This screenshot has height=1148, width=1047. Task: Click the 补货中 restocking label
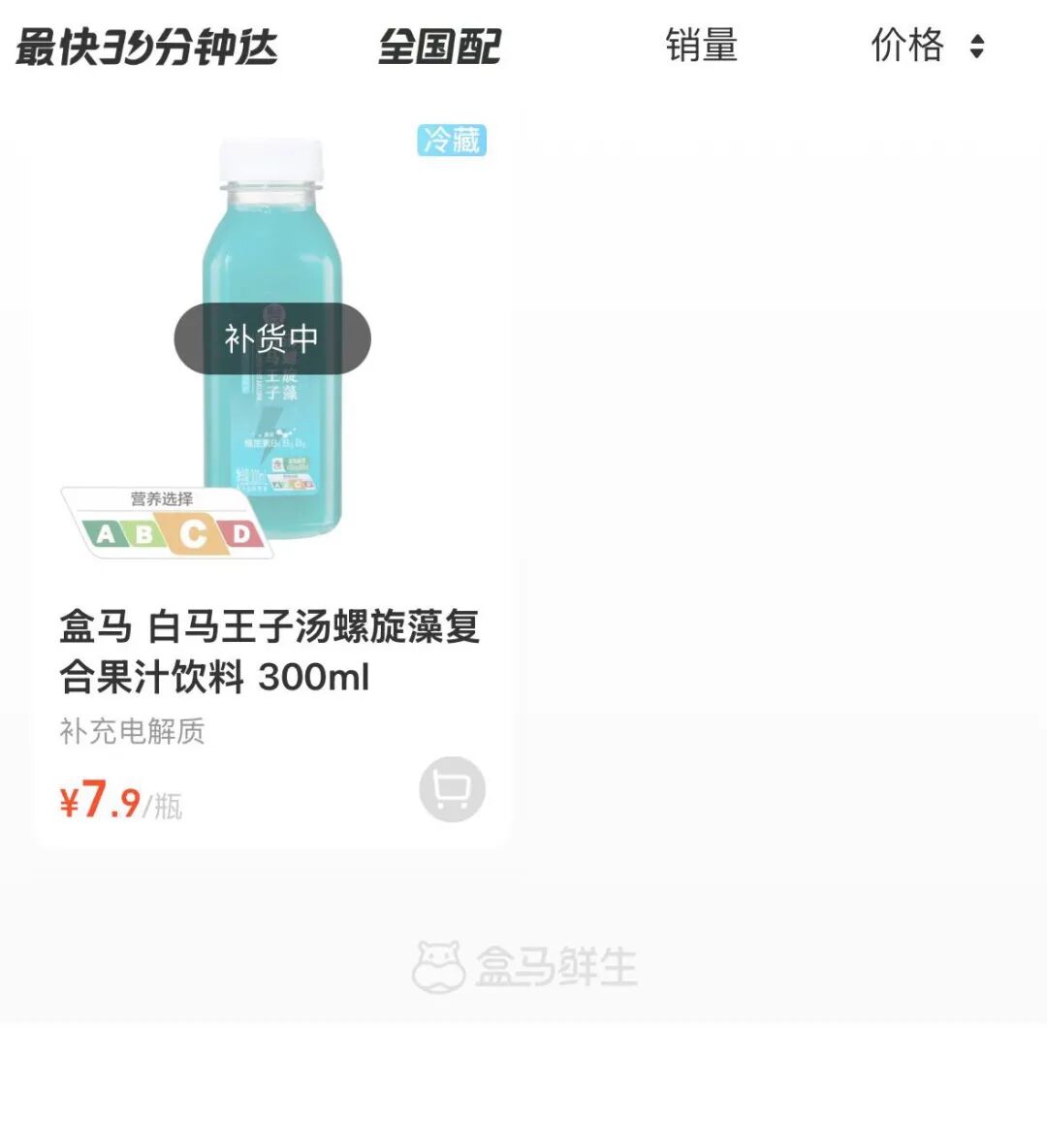(271, 338)
